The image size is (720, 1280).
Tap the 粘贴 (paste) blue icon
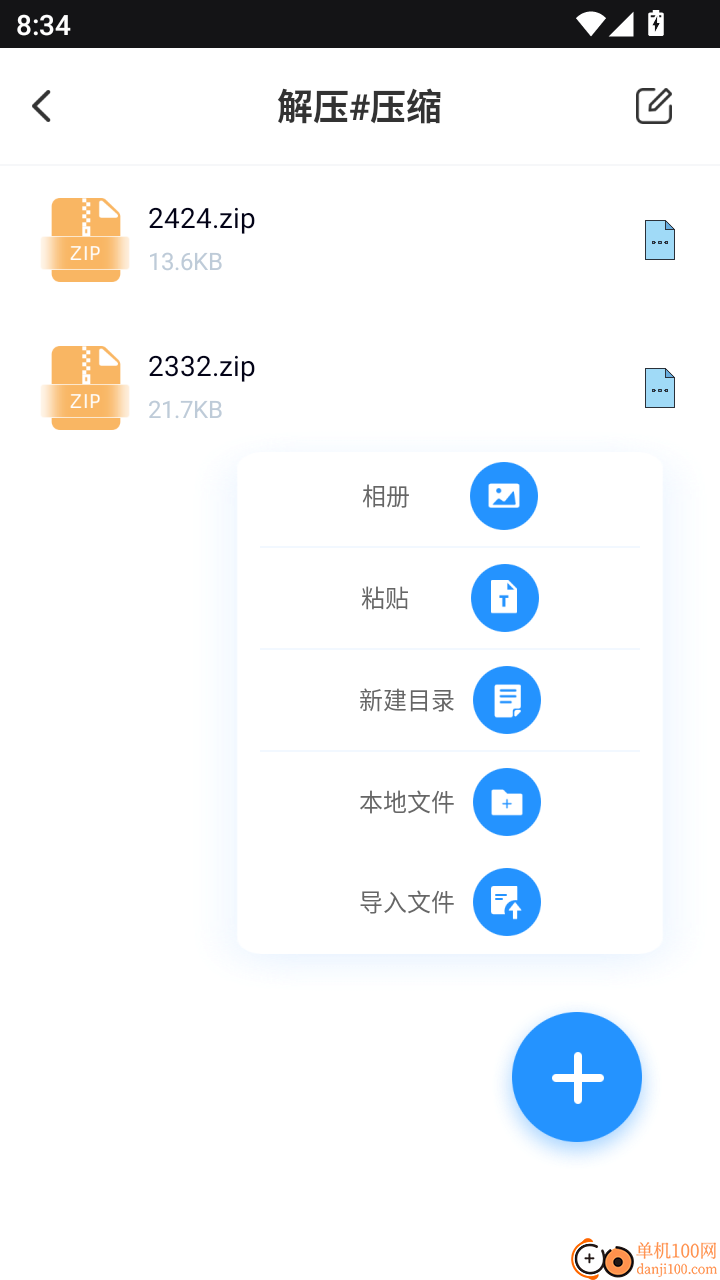(504, 598)
